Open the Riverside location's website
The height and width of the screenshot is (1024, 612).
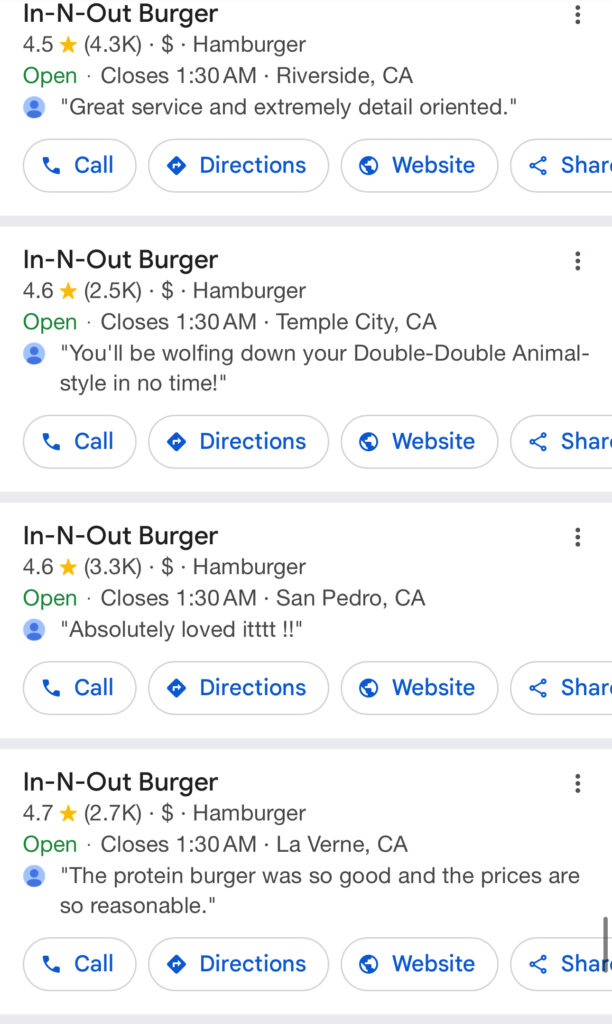(x=419, y=165)
